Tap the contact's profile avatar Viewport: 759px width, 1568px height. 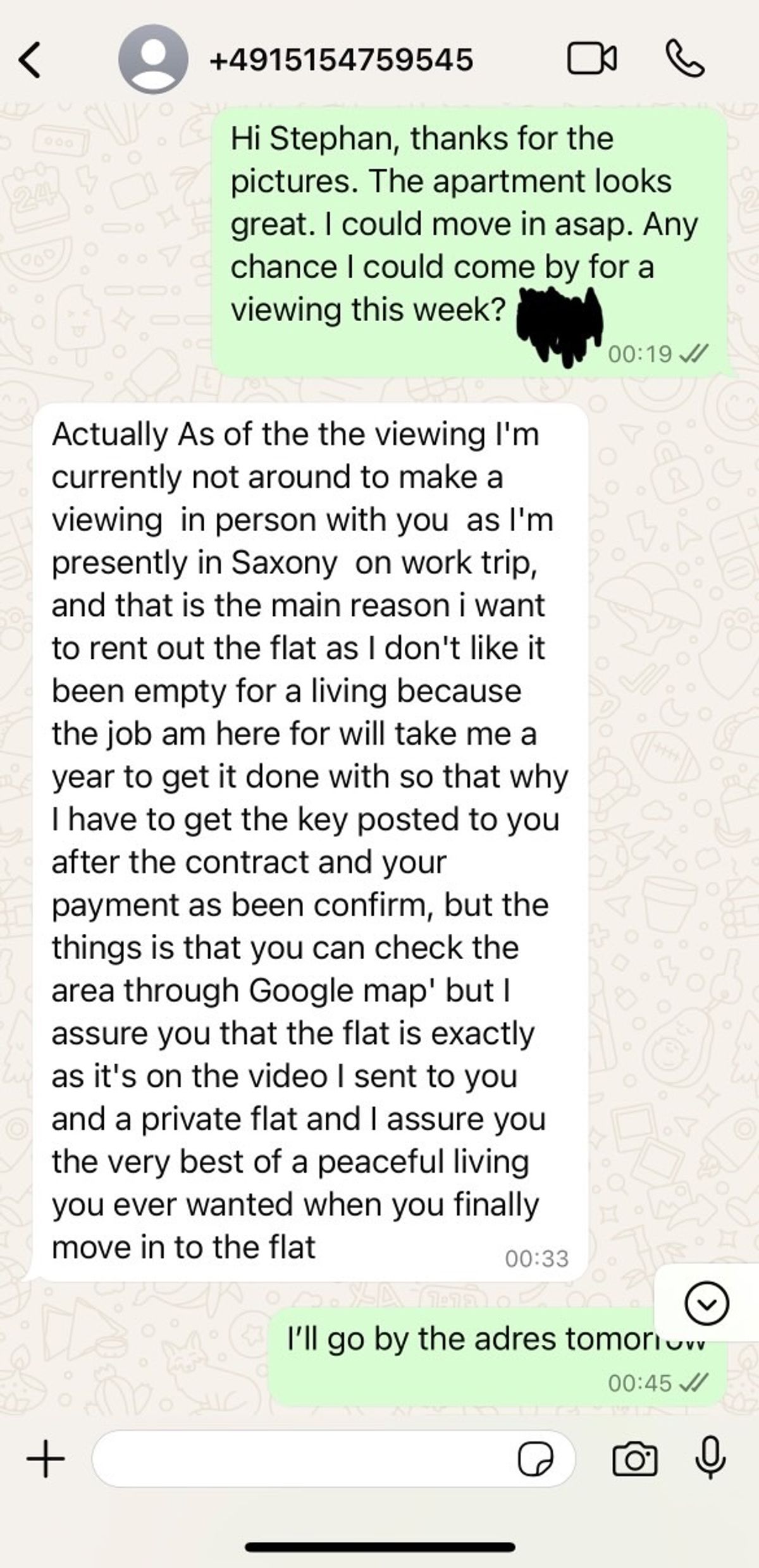pos(153,60)
